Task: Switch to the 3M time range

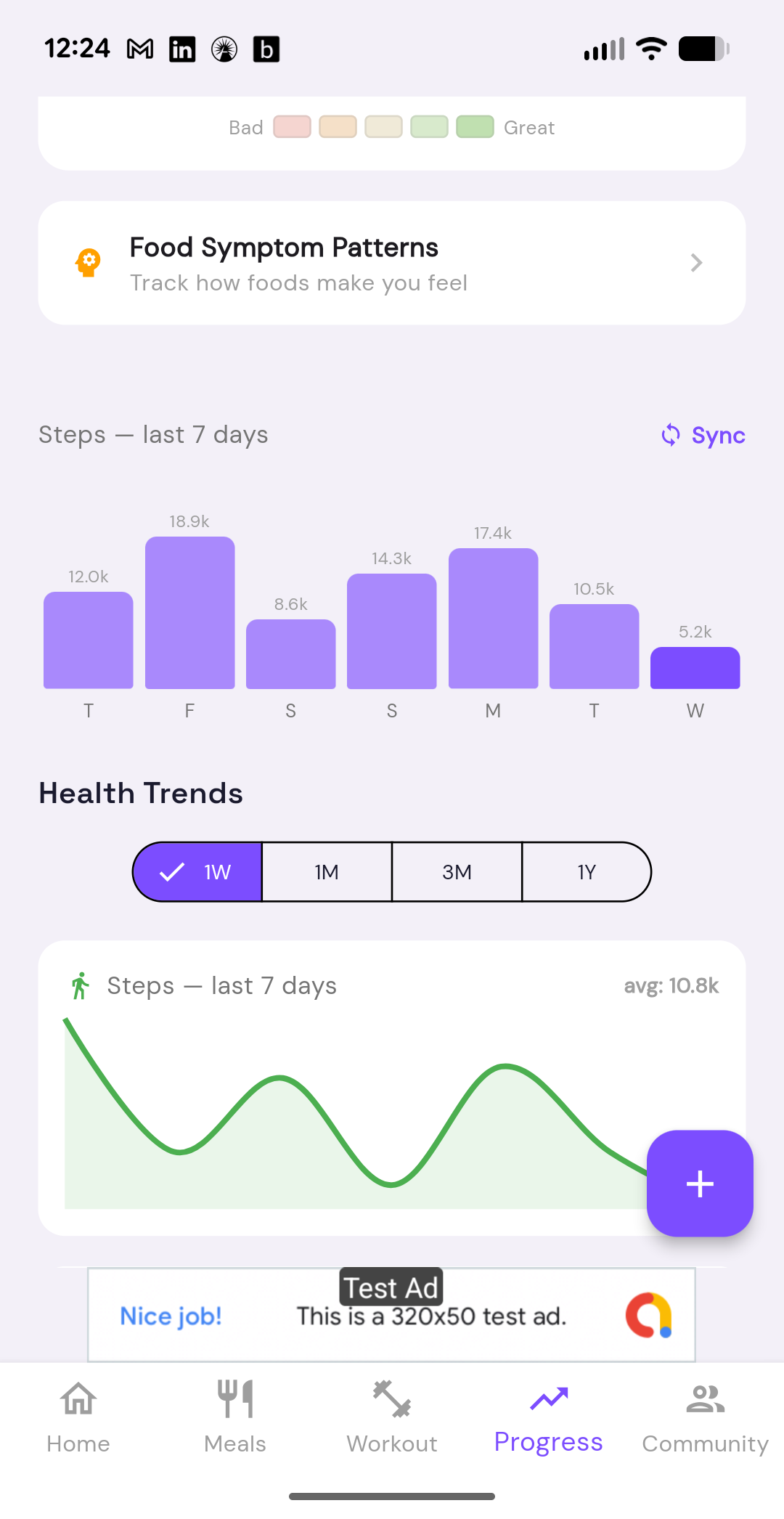Action: pos(457,872)
